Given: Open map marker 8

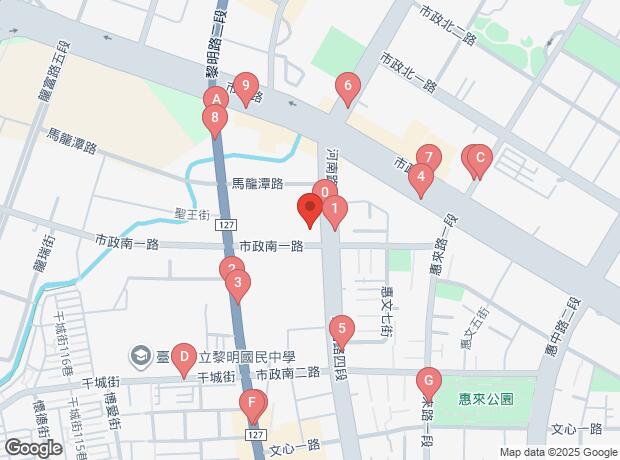Looking at the screenshot, I should point(213,117).
